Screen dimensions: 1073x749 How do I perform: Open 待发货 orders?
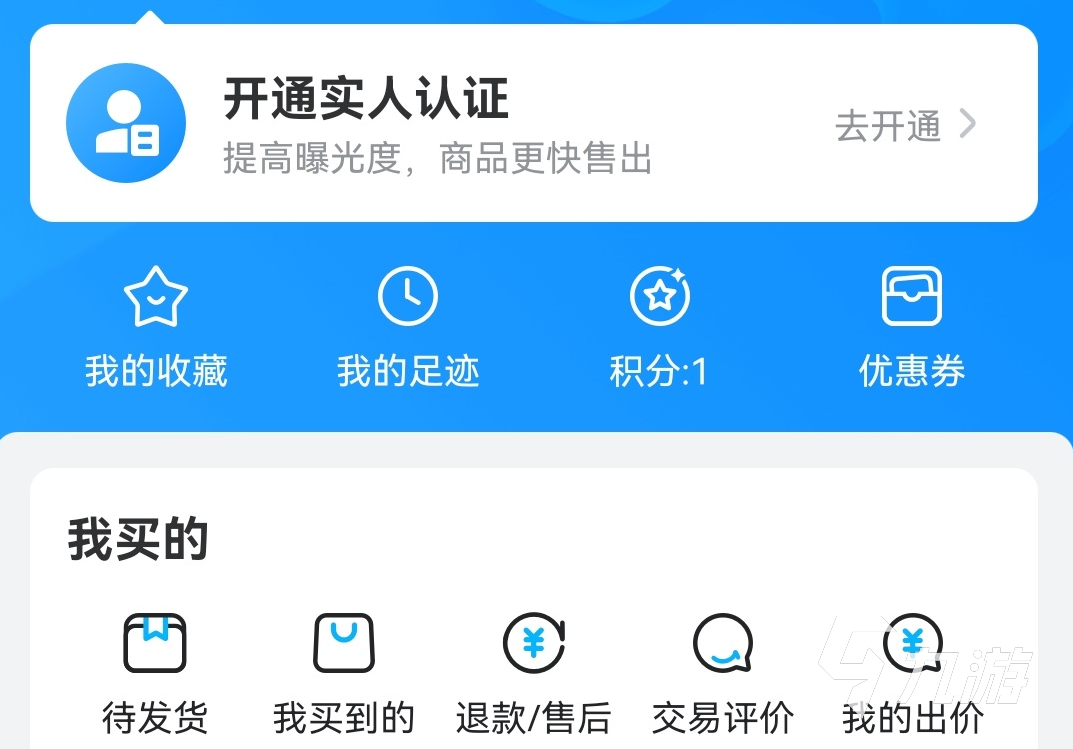pyautogui.click(x=155, y=674)
